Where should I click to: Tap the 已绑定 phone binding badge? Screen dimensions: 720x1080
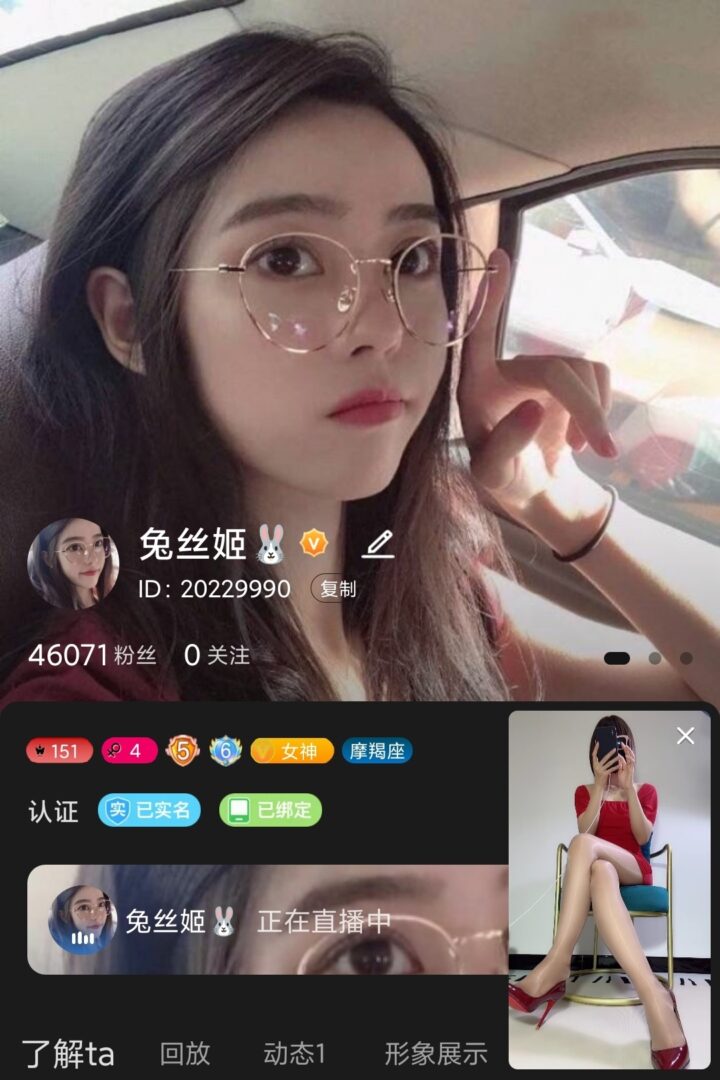(270, 810)
